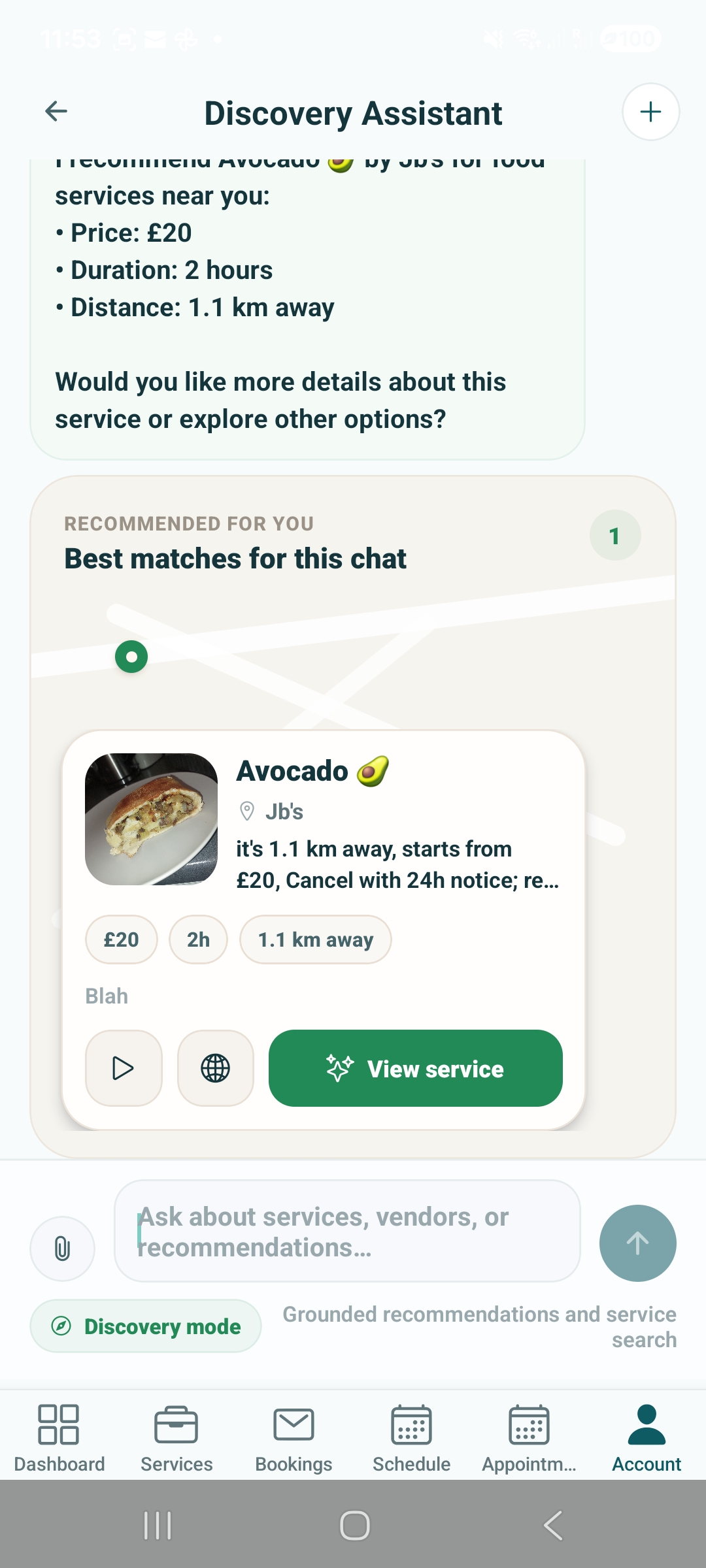The width and height of the screenshot is (706, 1568).
Task: Open the 1.1 km away distance chip
Action: coord(315,939)
